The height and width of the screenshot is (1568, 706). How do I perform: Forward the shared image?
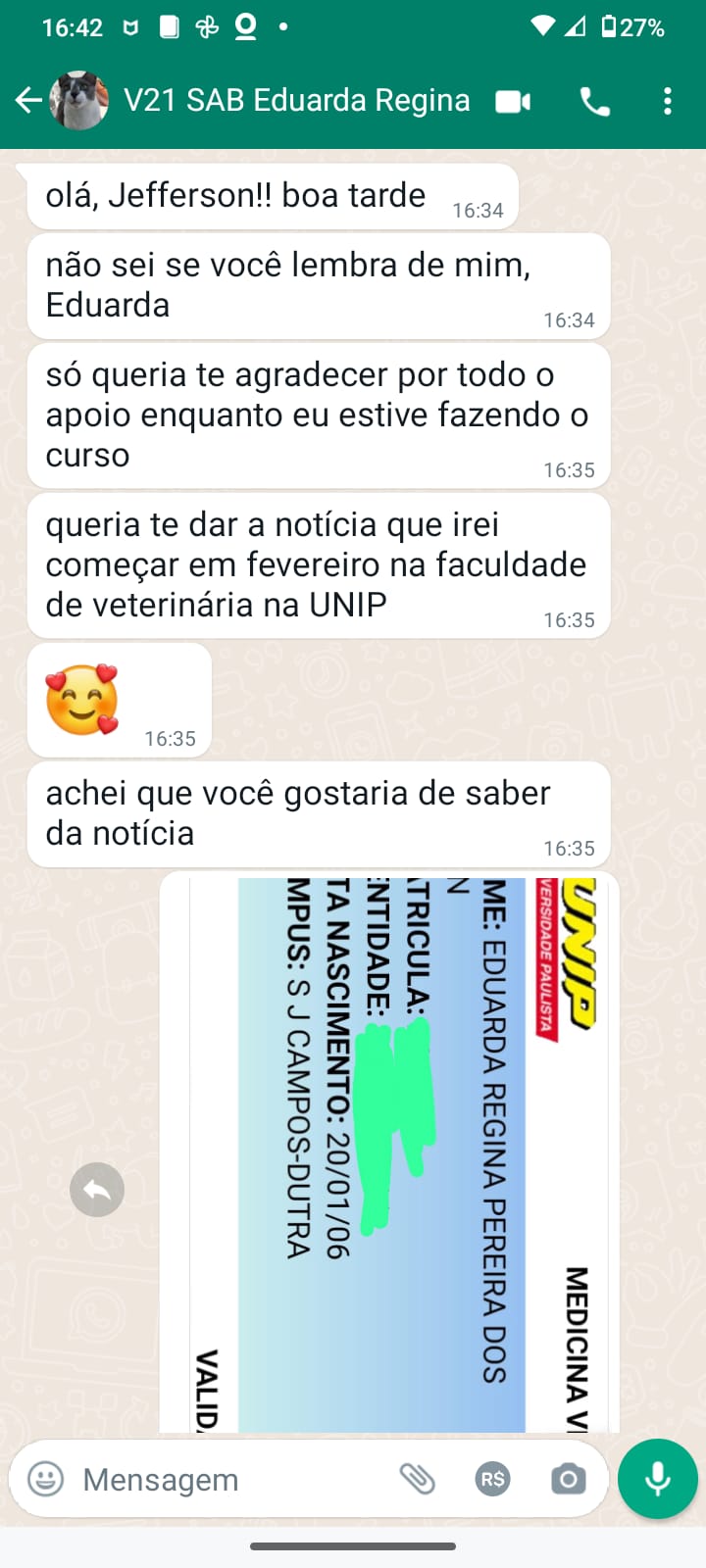point(97,1190)
